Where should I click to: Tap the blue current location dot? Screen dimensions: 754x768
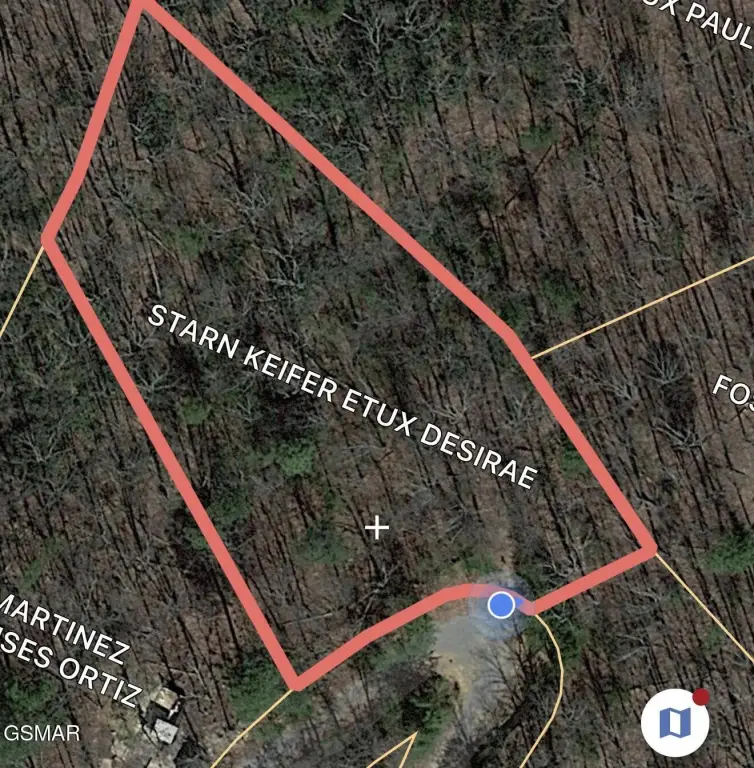(501, 605)
